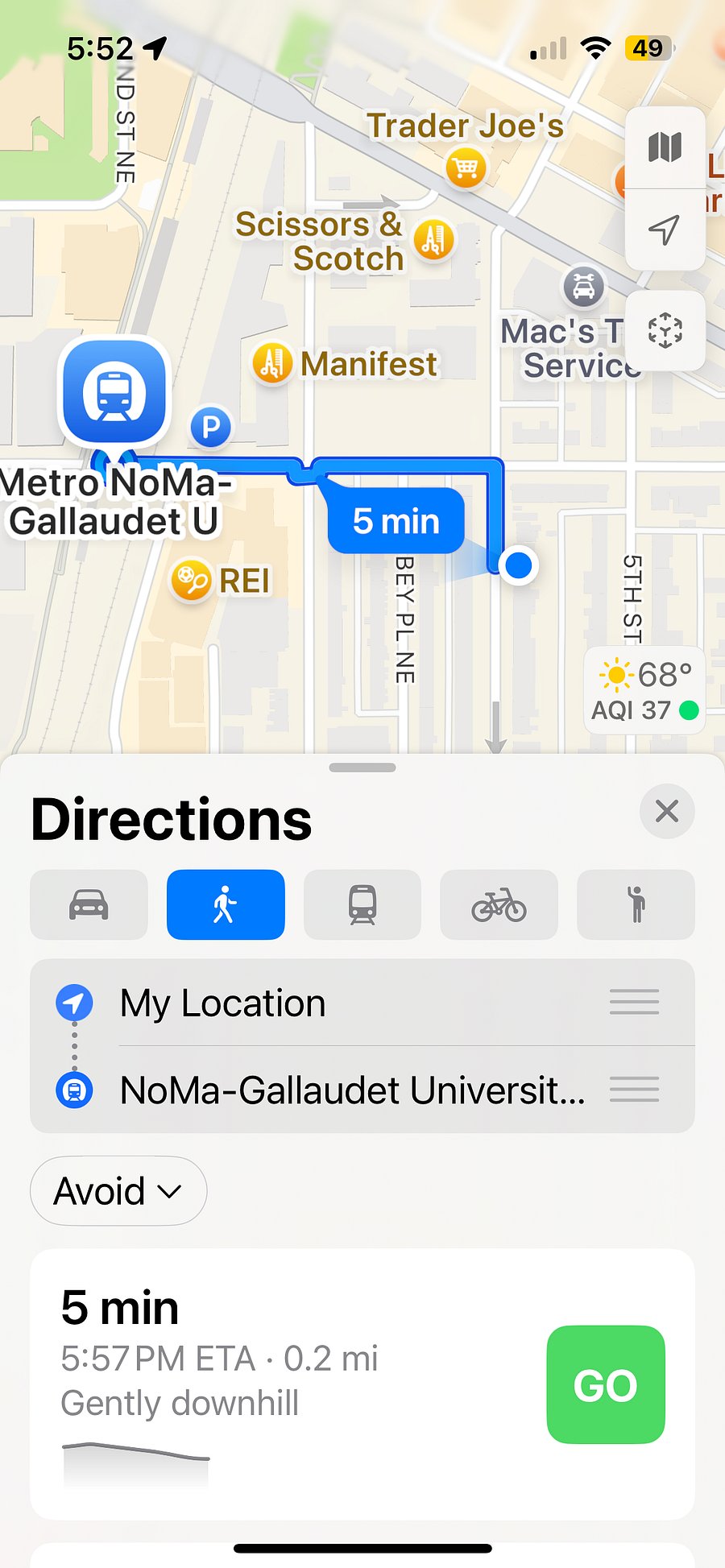Viewport: 725px width, 1568px height.
Task: Select the walking mode tab
Action: click(x=226, y=904)
